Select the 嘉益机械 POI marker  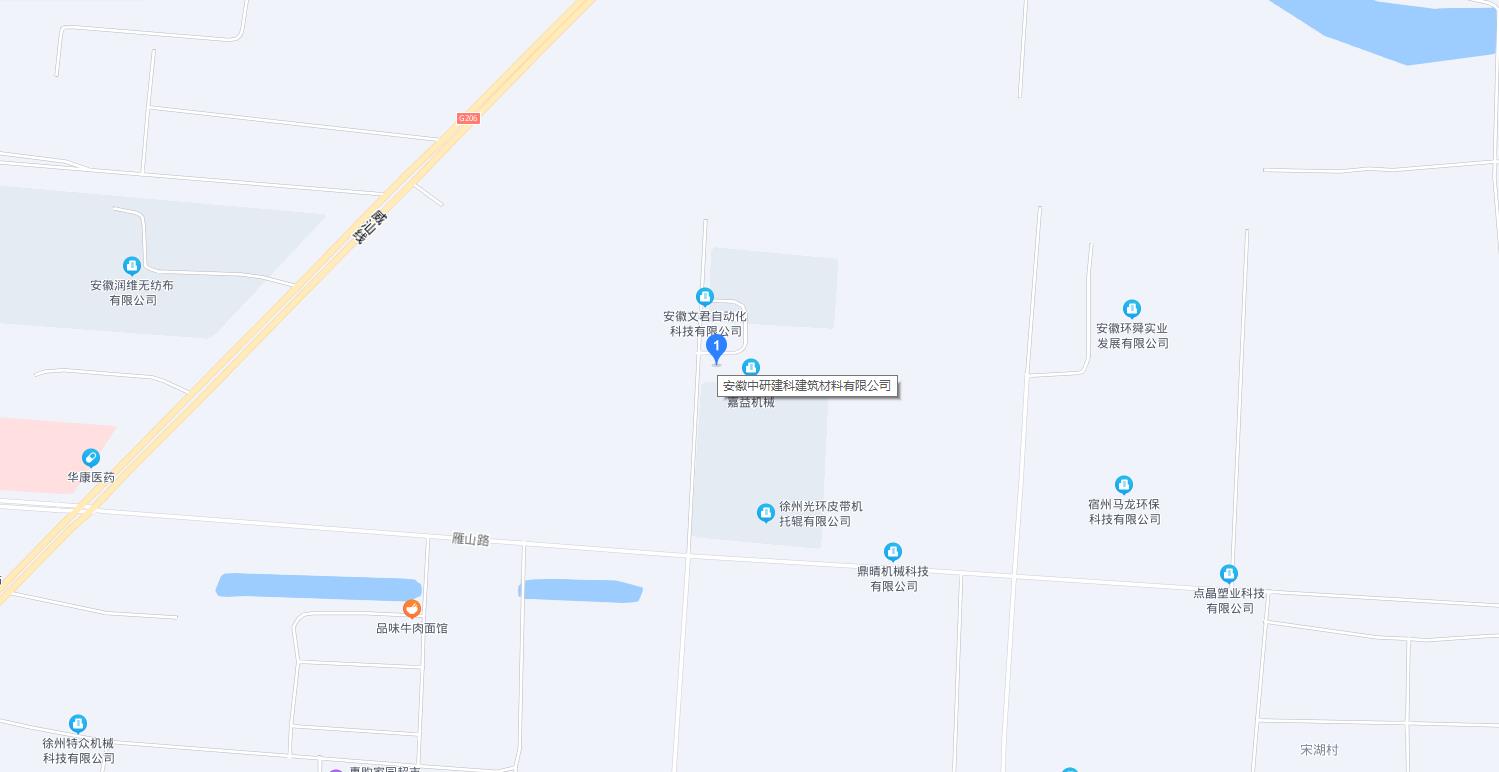click(751, 368)
